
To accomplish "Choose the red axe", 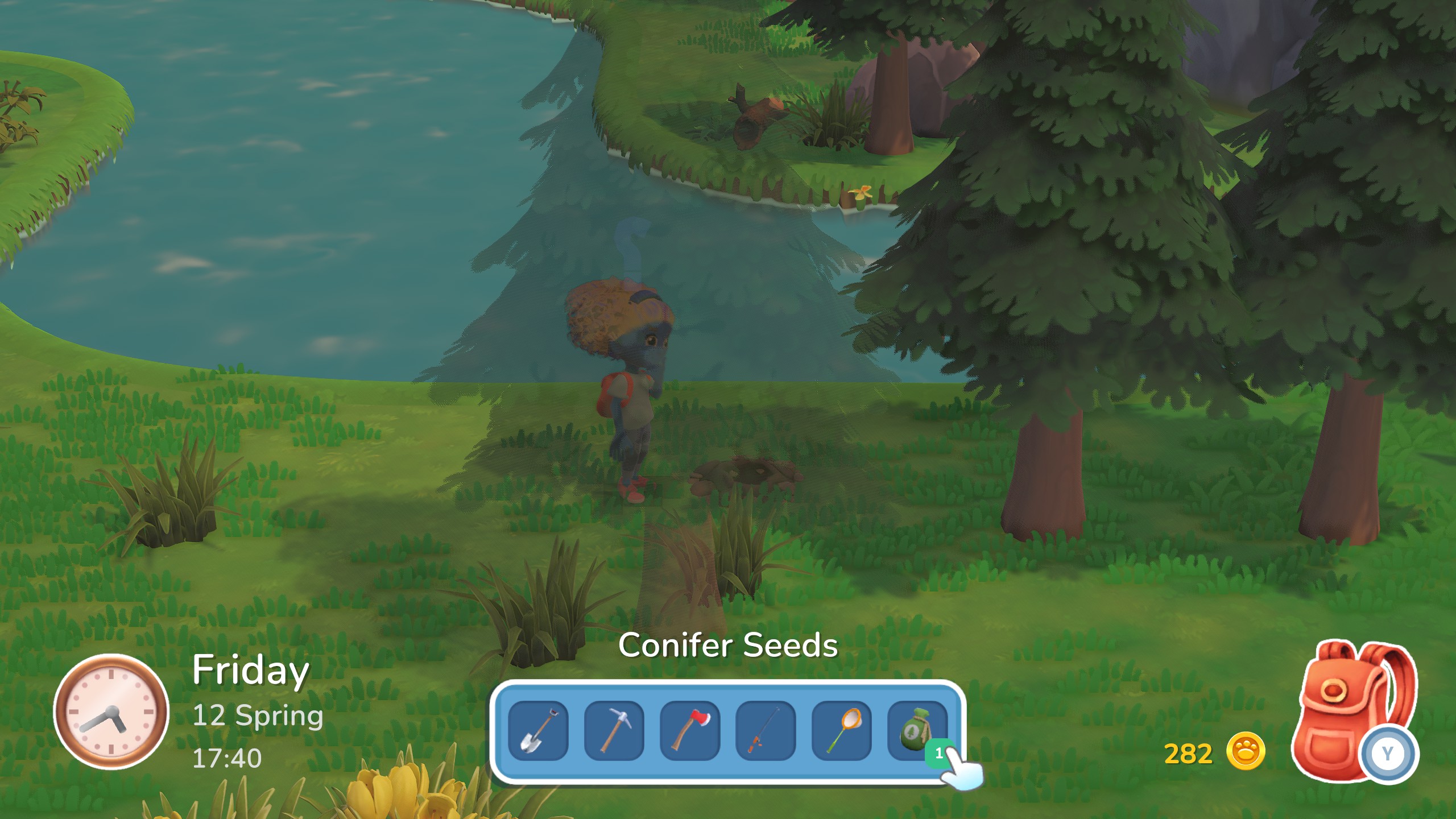I will point(689,730).
